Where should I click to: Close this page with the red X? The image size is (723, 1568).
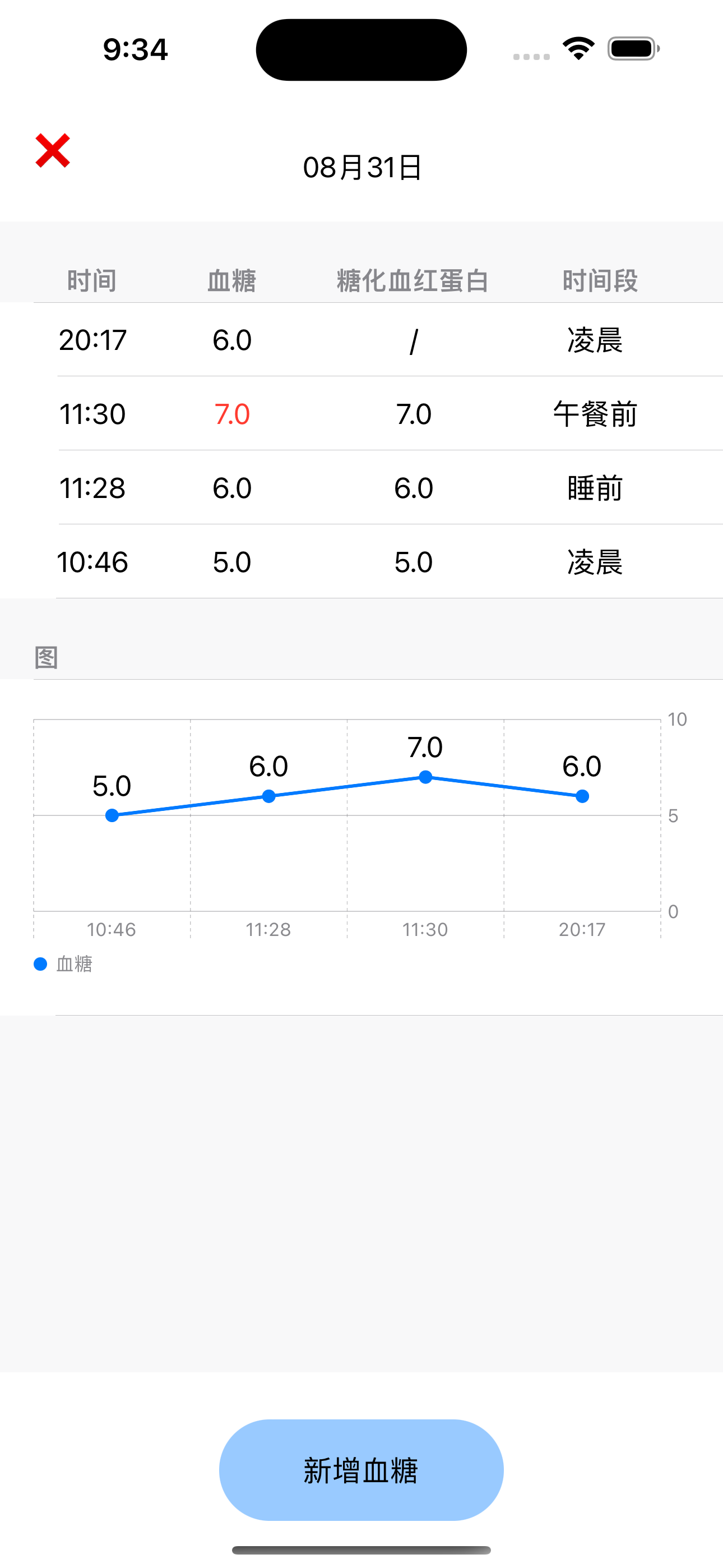[53, 150]
